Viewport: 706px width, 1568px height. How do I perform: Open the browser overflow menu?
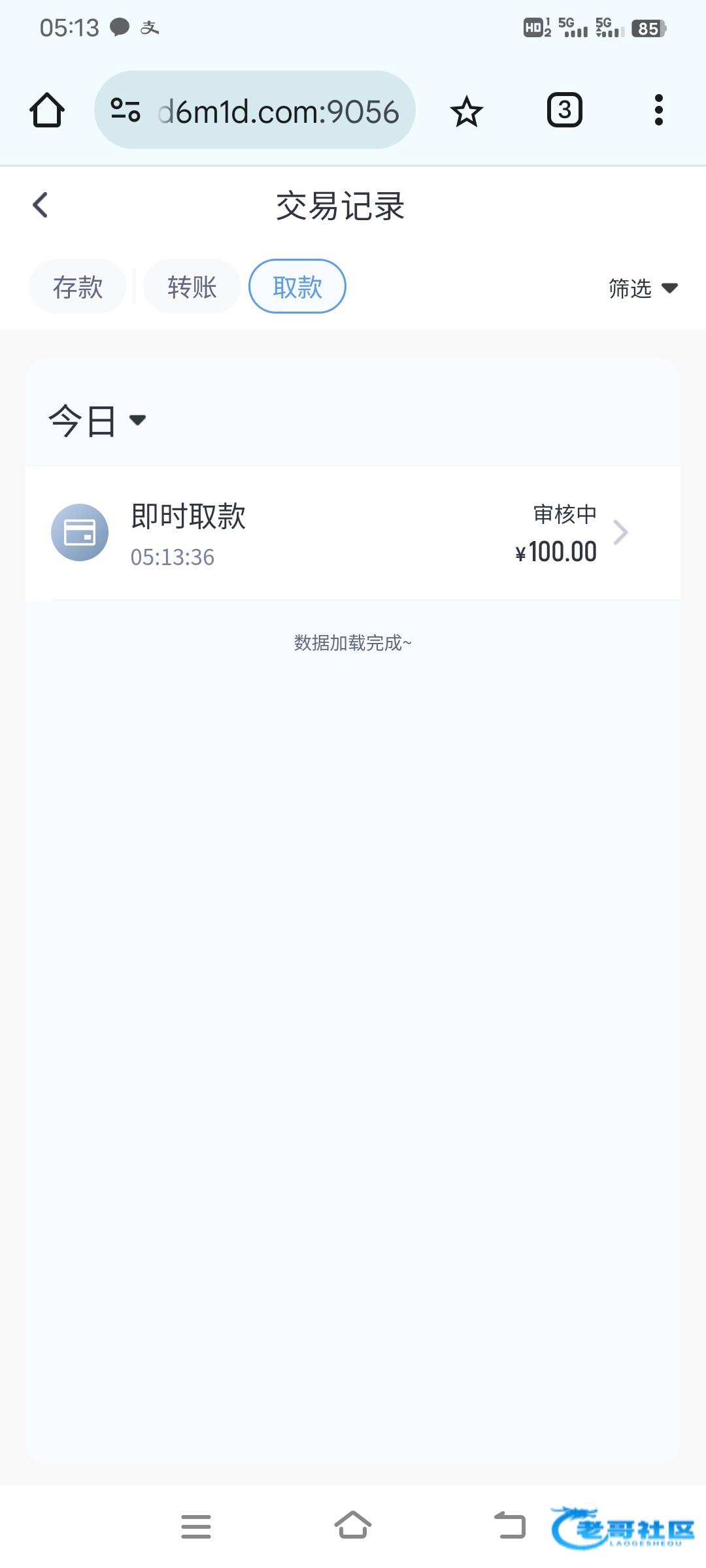pyautogui.click(x=659, y=110)
